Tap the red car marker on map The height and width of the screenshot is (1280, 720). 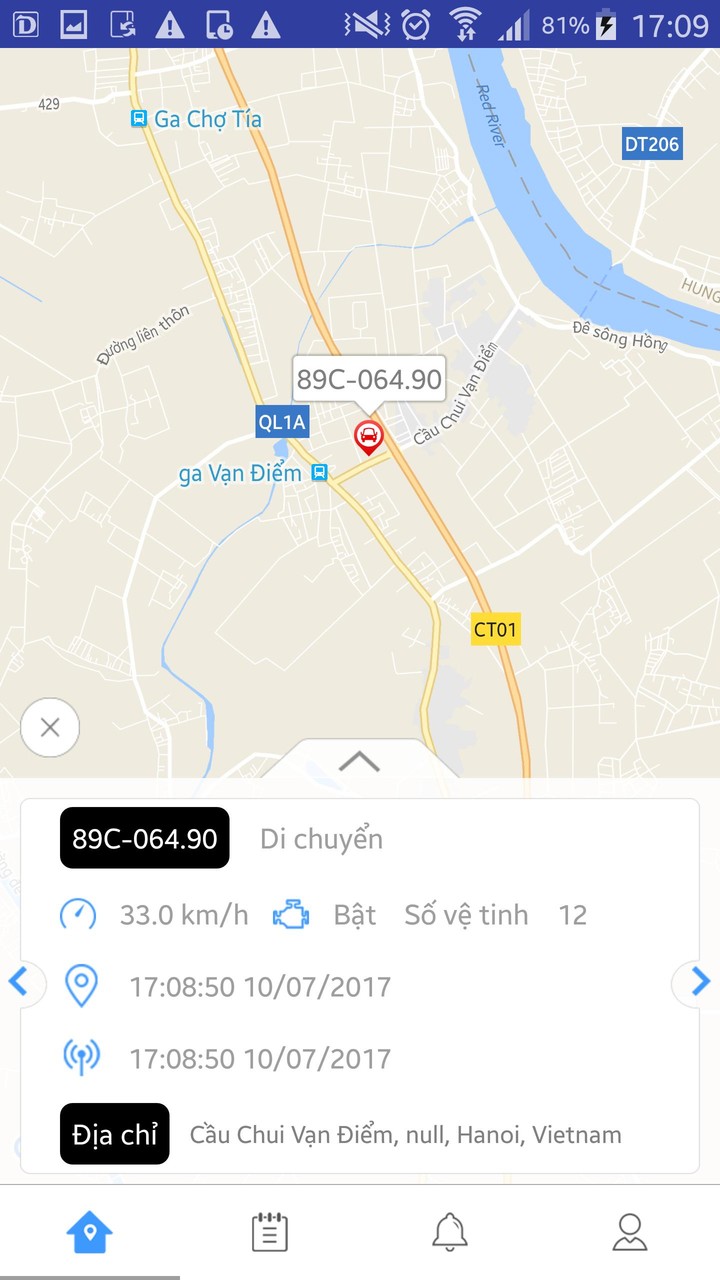tap(369, 436)
